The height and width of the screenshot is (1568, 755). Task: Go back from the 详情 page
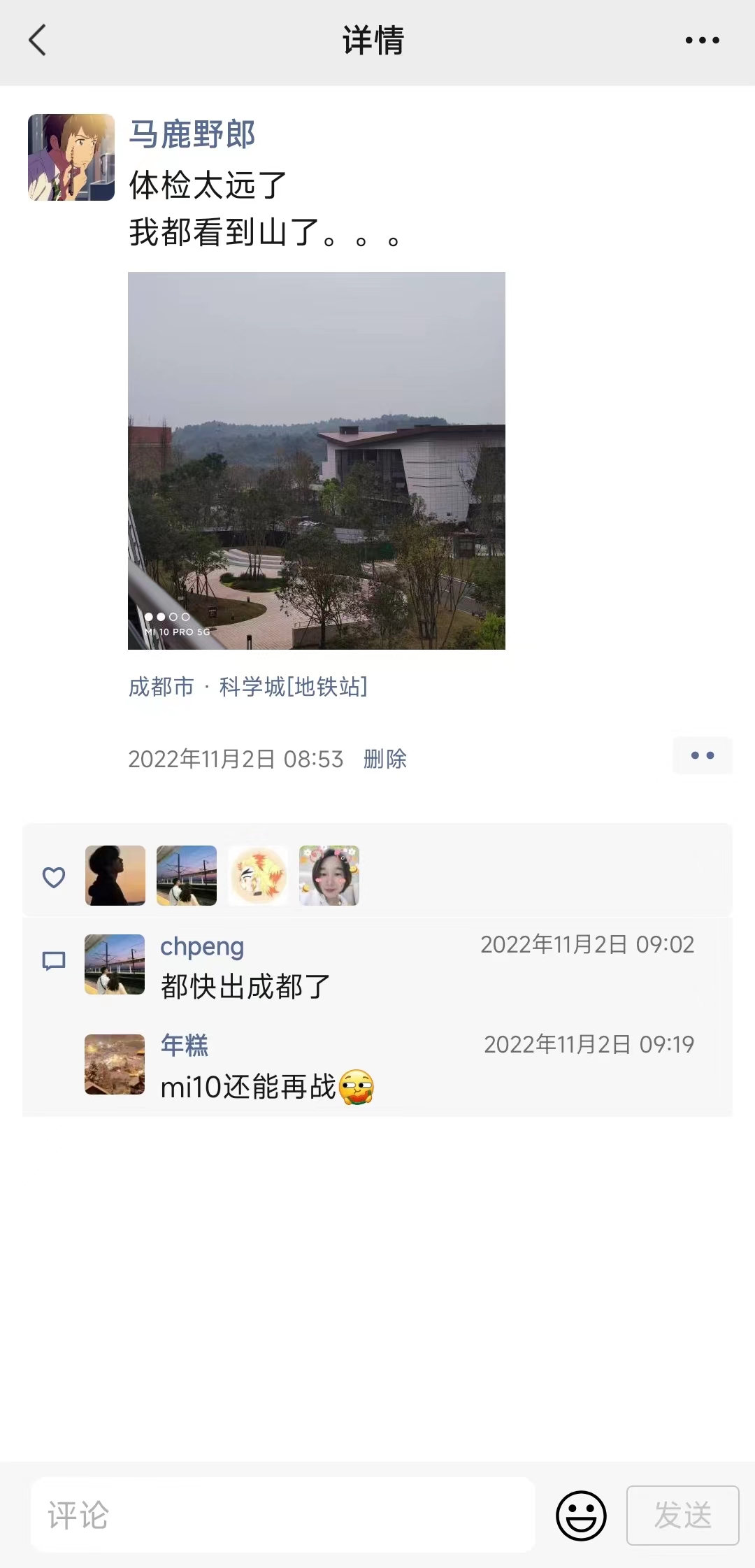[x=38, y=41]
